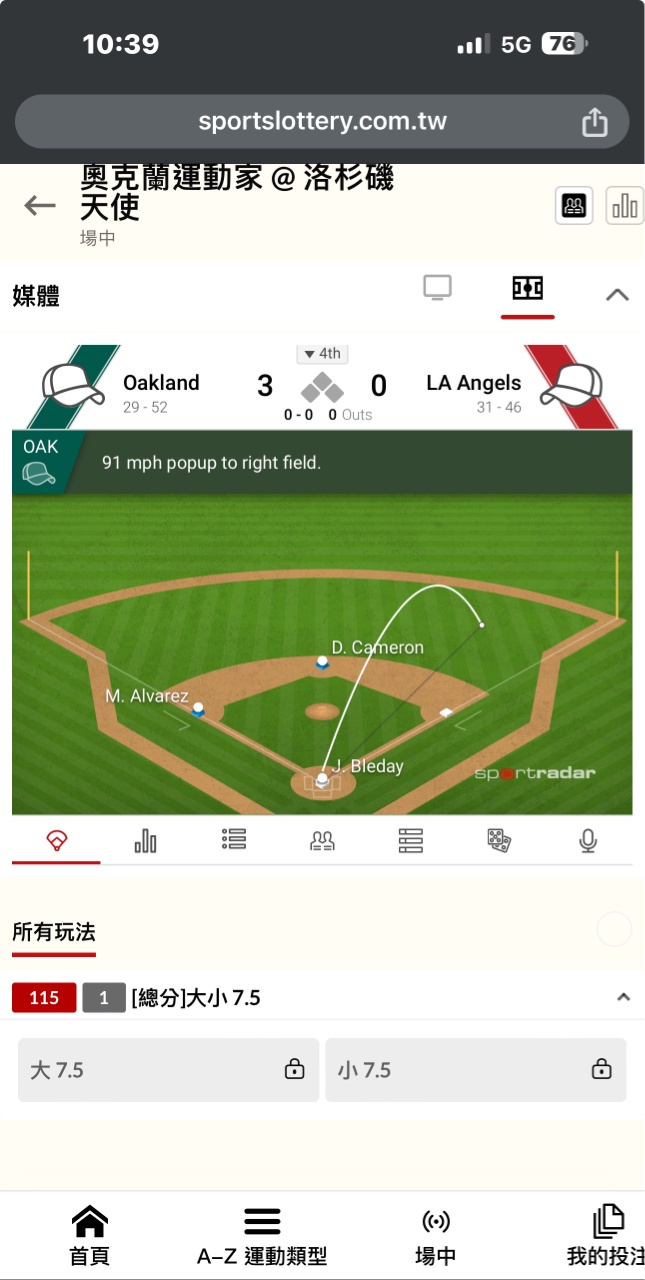Open the play-by-play list tab

pos(234,840)
